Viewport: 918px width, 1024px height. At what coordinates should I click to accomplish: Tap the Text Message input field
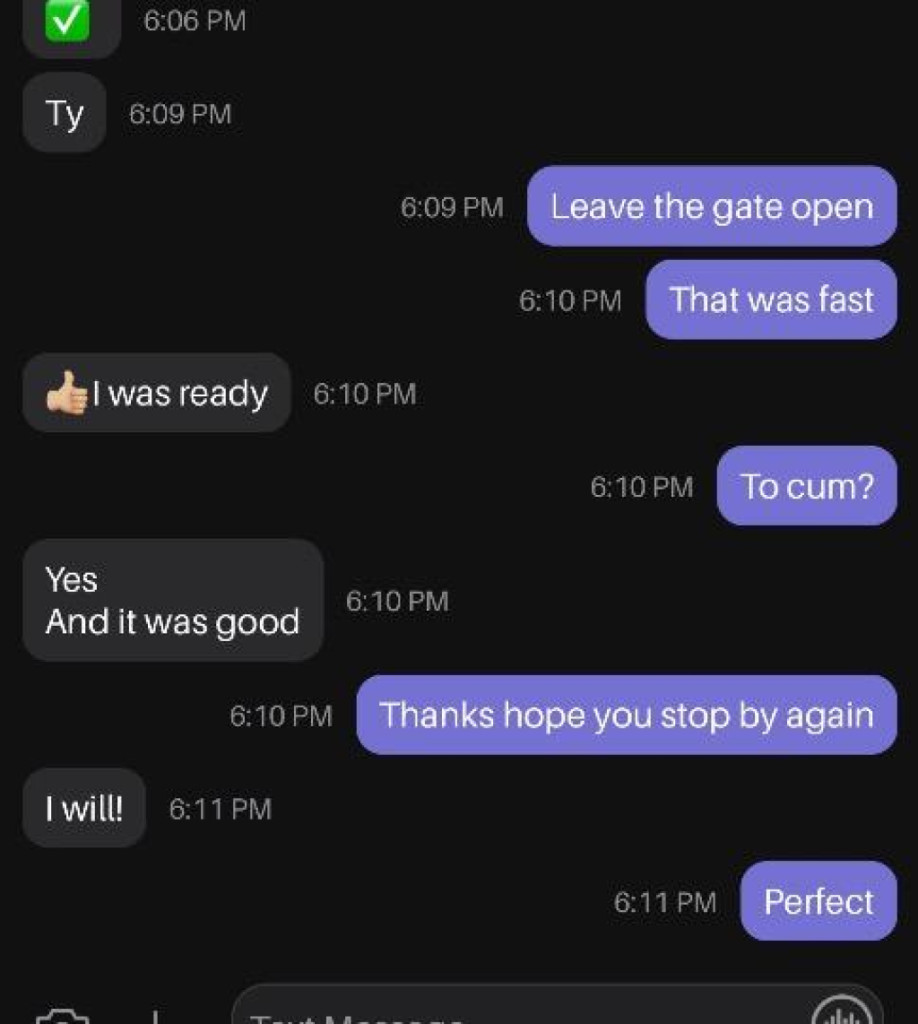point(500,1012)
